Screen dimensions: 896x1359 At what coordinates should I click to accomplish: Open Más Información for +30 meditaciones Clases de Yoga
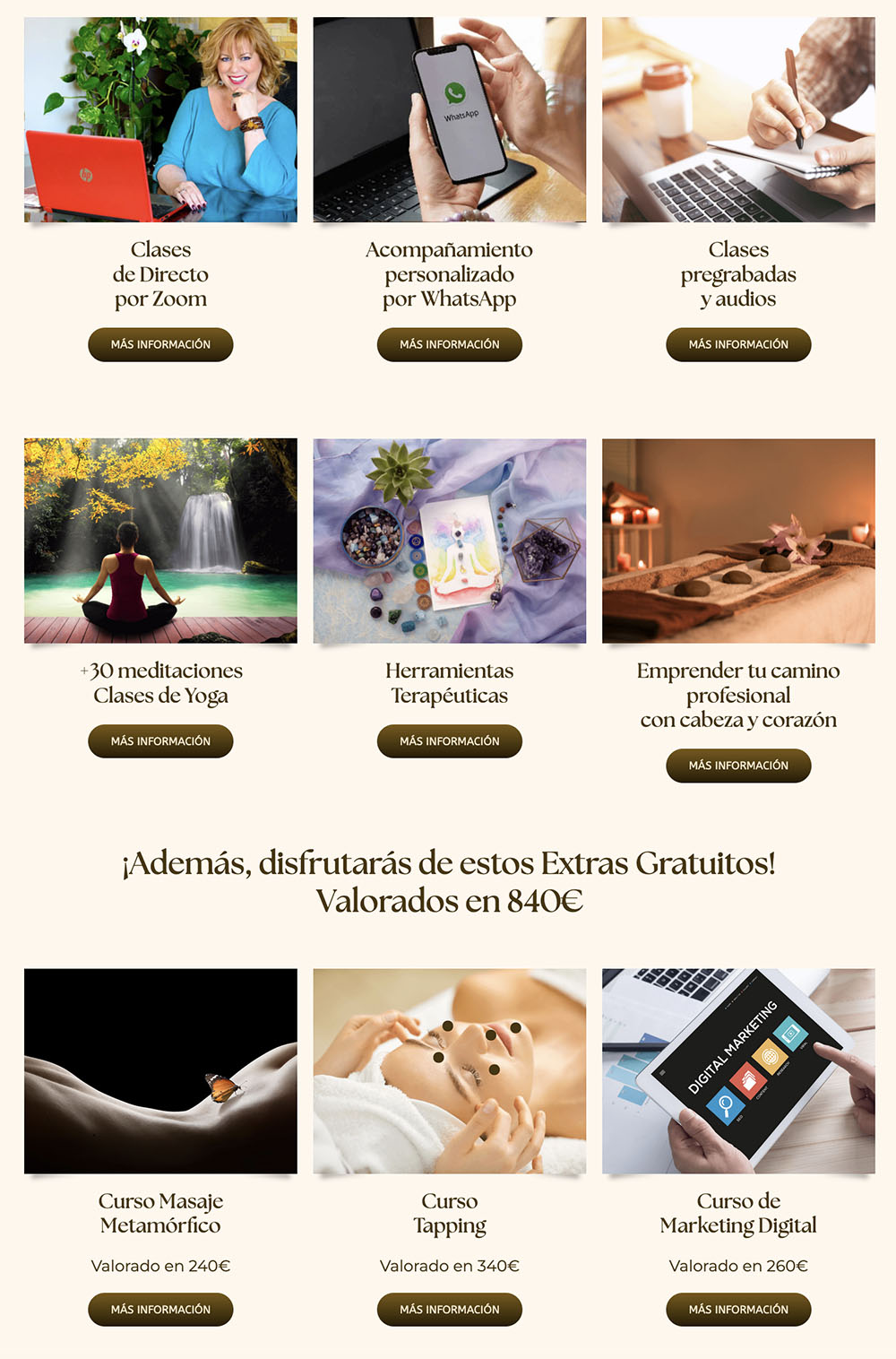click(x=160, y=741)
